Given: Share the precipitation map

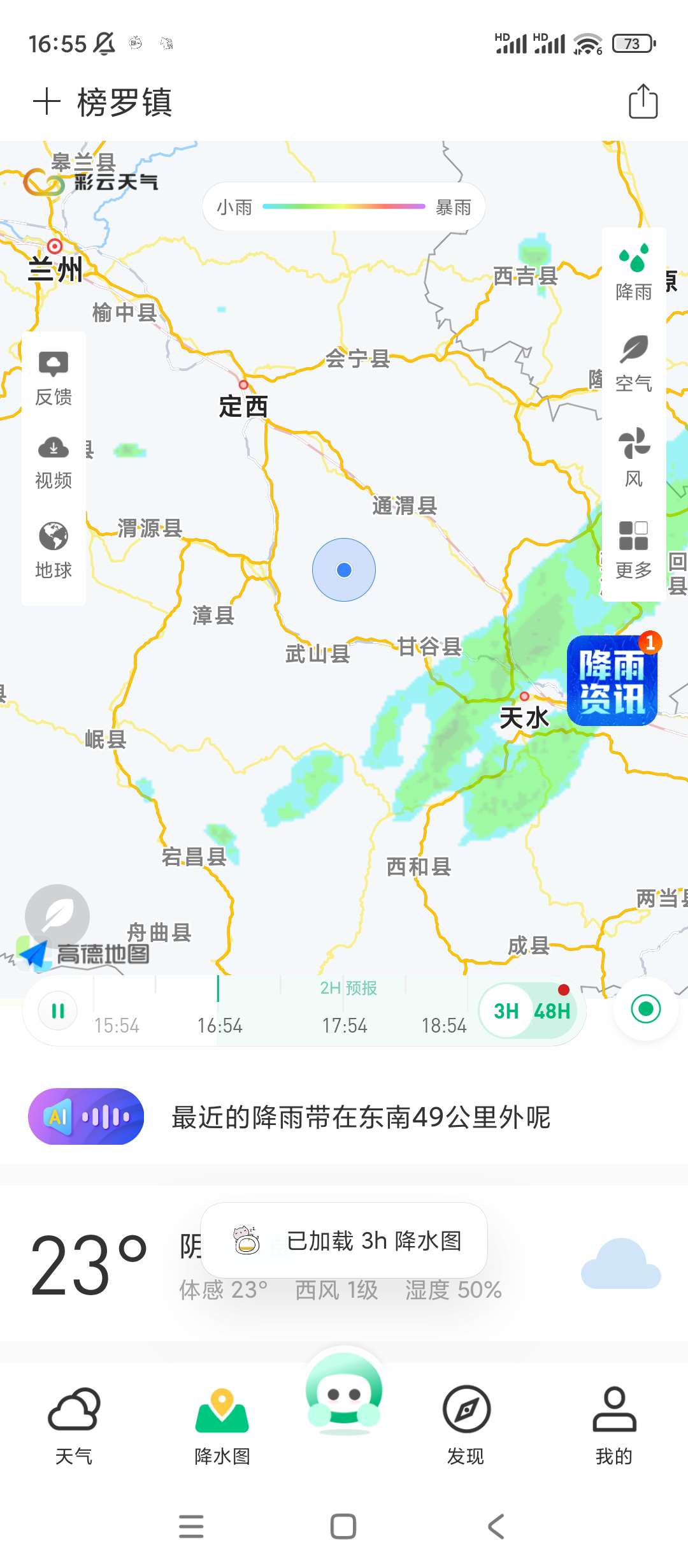Looking at the screenshot, I should pyautogui.click(x=643, y=102).
